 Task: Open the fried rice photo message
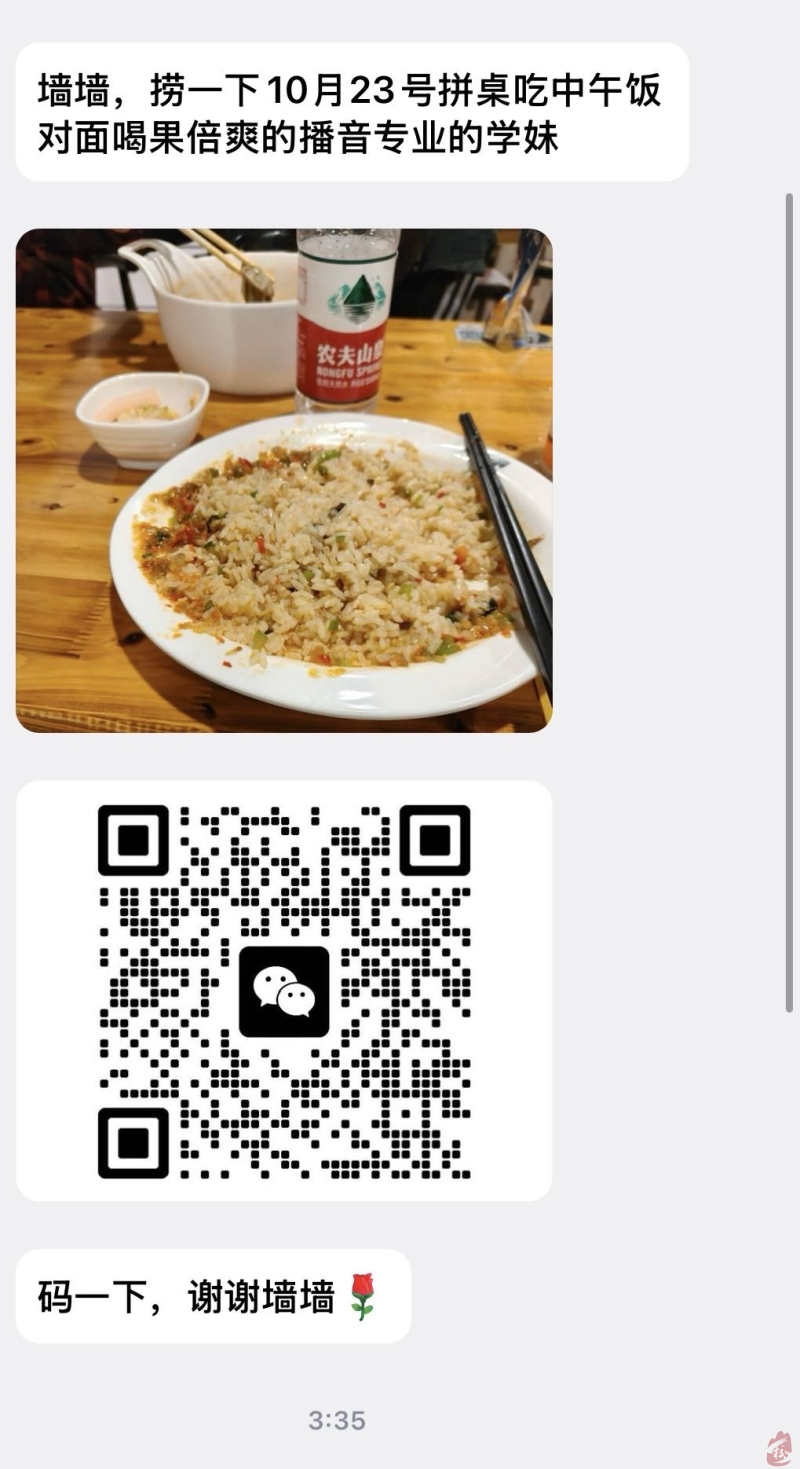coord(284,481)
